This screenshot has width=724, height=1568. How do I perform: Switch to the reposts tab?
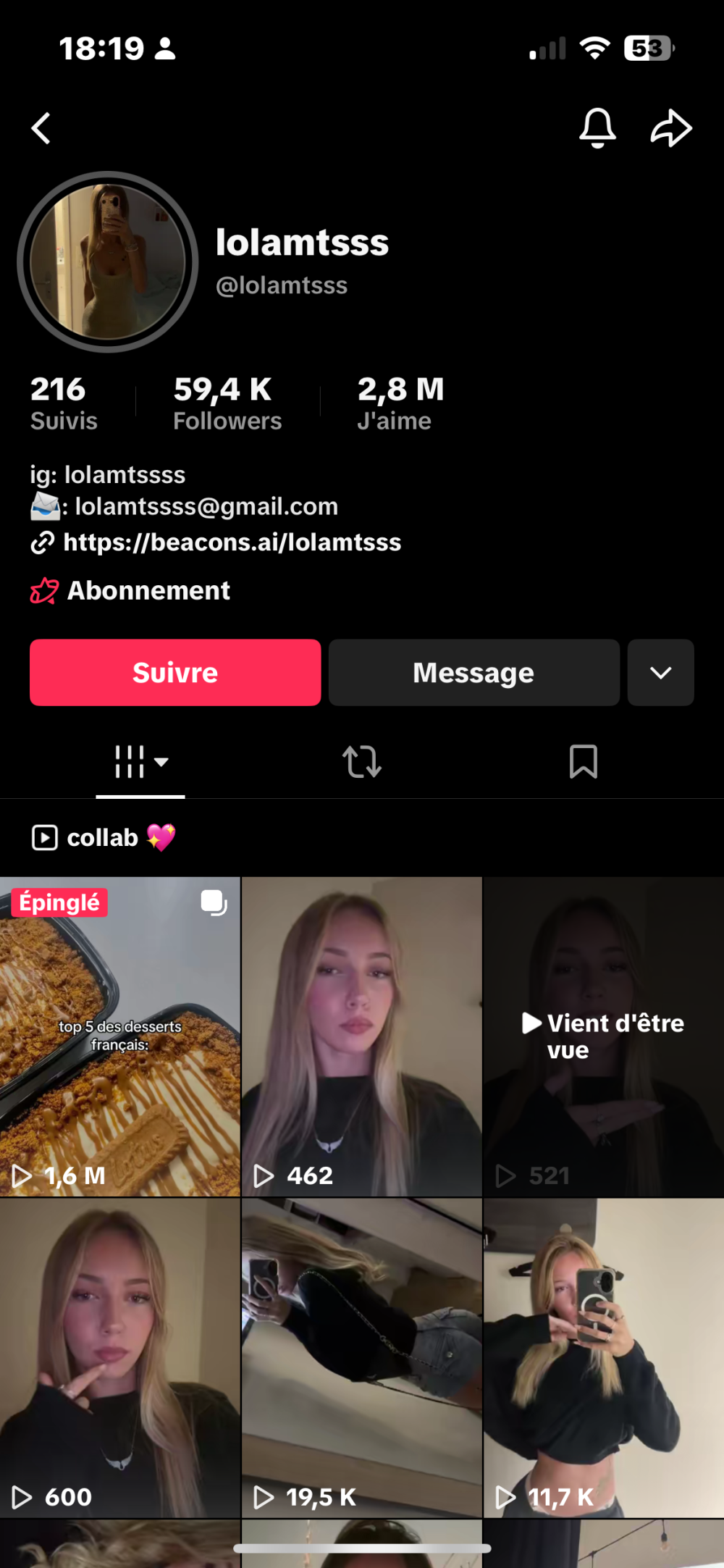[362, 762]
